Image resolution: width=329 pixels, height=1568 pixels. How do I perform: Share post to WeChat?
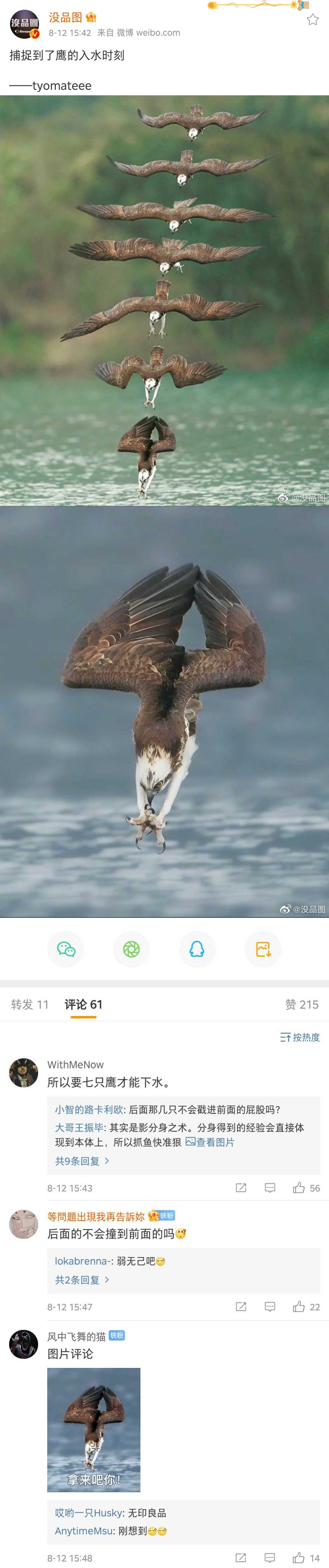click(66, 949)
